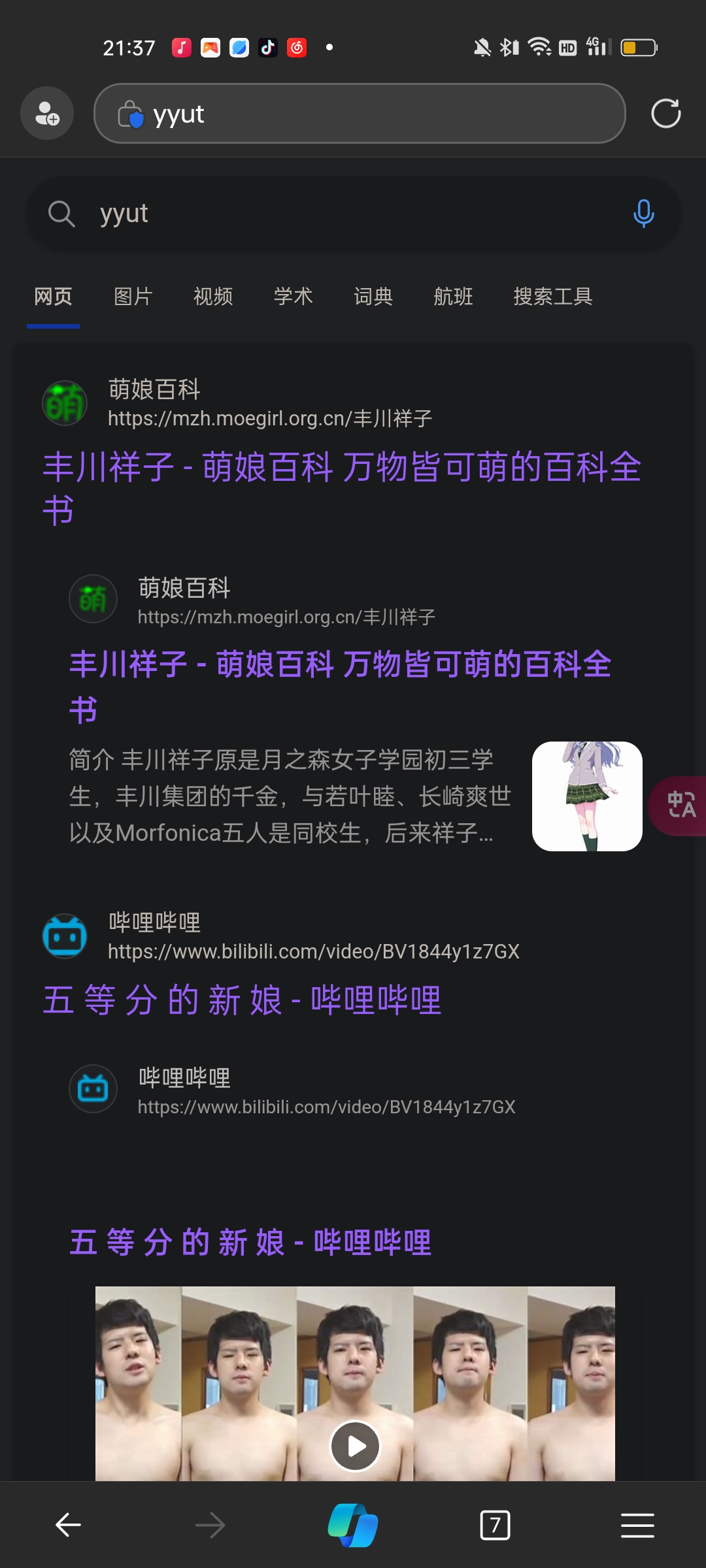Screen dimensions: 706x1568
Task: Open Copilot from the bottom bar
Action: (x=353, y=1525)
